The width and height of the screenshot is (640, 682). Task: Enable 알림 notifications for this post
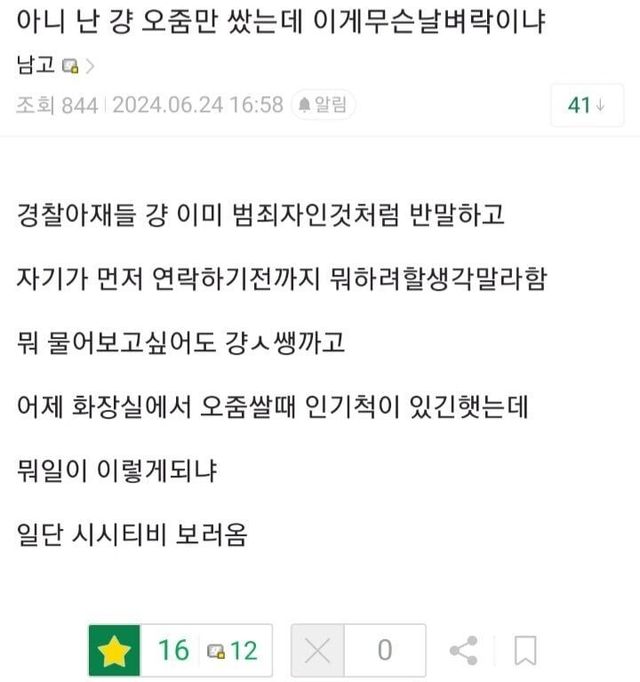click(324, 104)
